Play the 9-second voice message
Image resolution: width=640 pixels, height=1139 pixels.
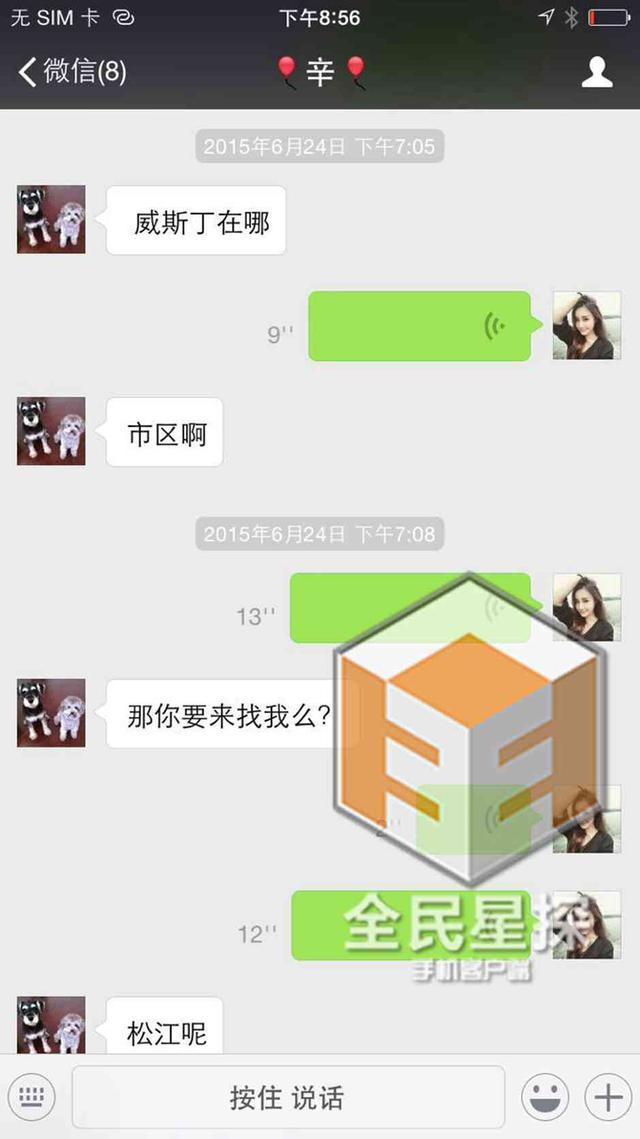pyautogui.click(x=419, y=326)
